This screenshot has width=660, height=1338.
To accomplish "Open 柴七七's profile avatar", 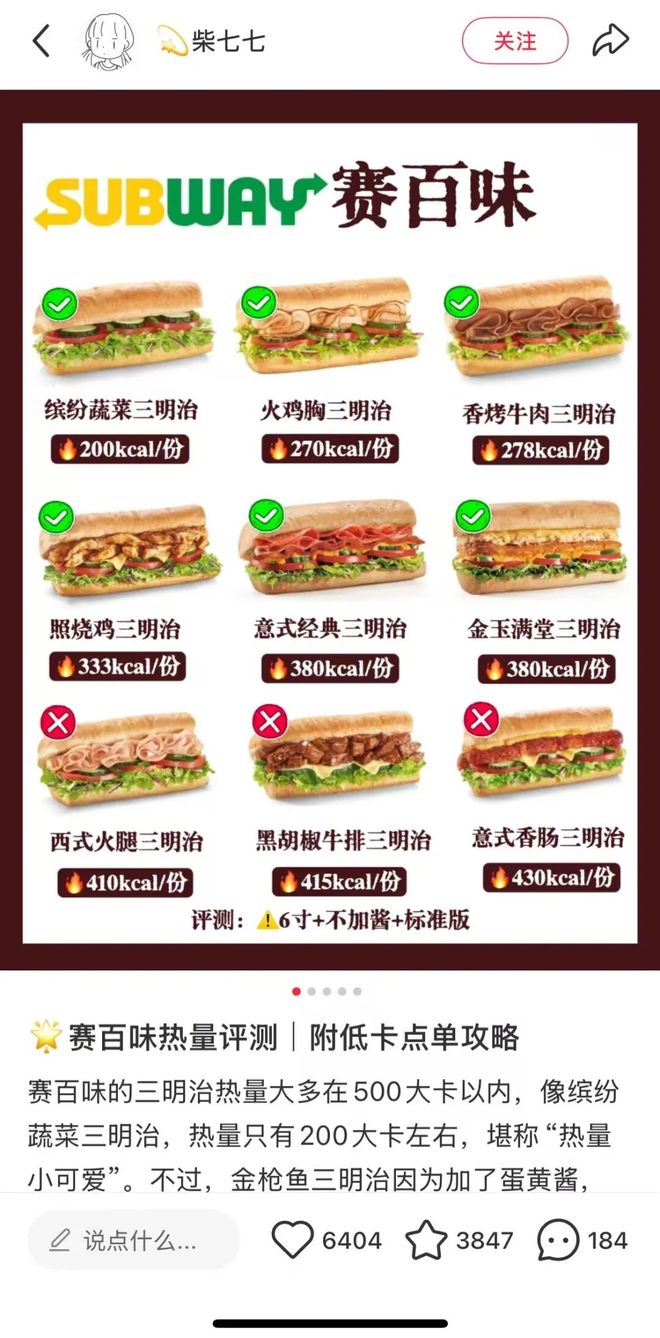I will tap(108, 41).
